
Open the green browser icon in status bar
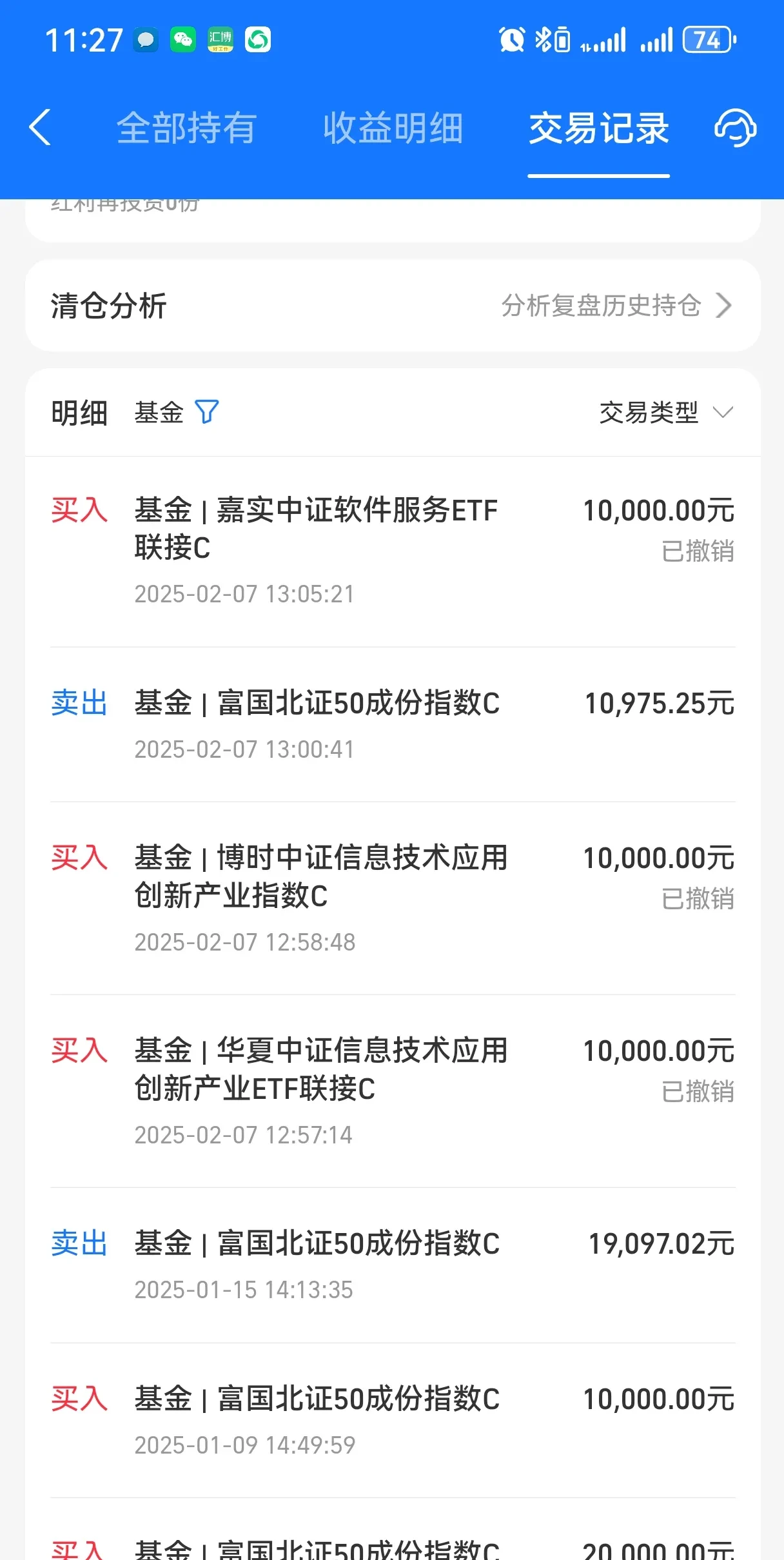258,40
